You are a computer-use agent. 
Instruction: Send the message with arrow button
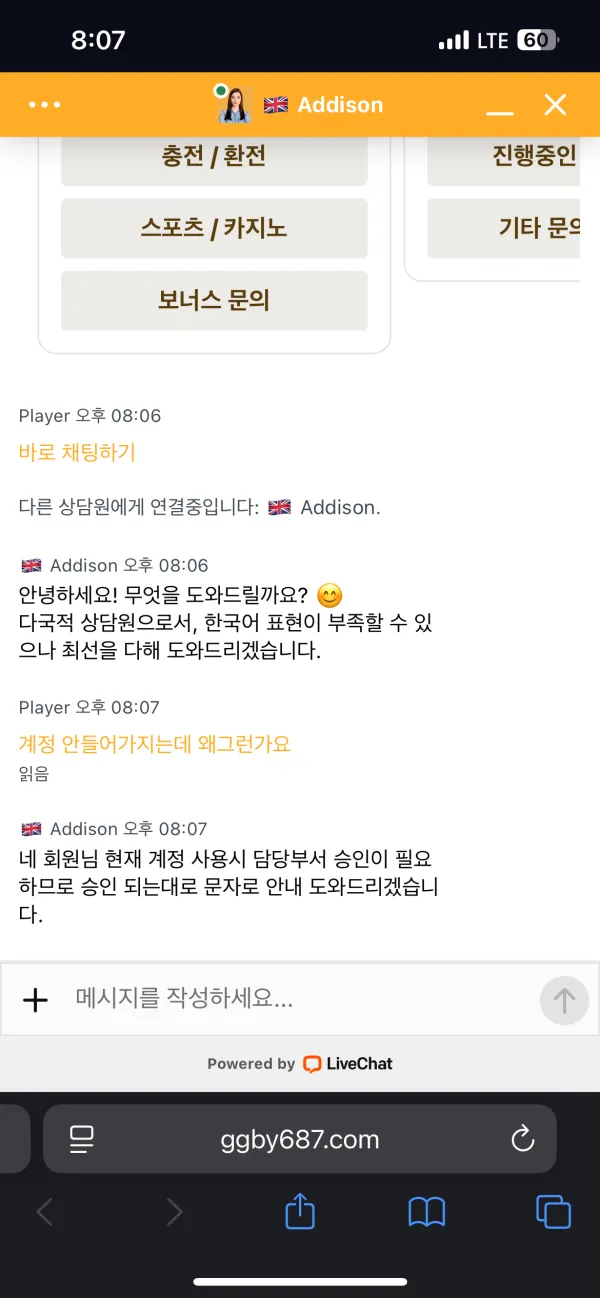tap(564, 999)
